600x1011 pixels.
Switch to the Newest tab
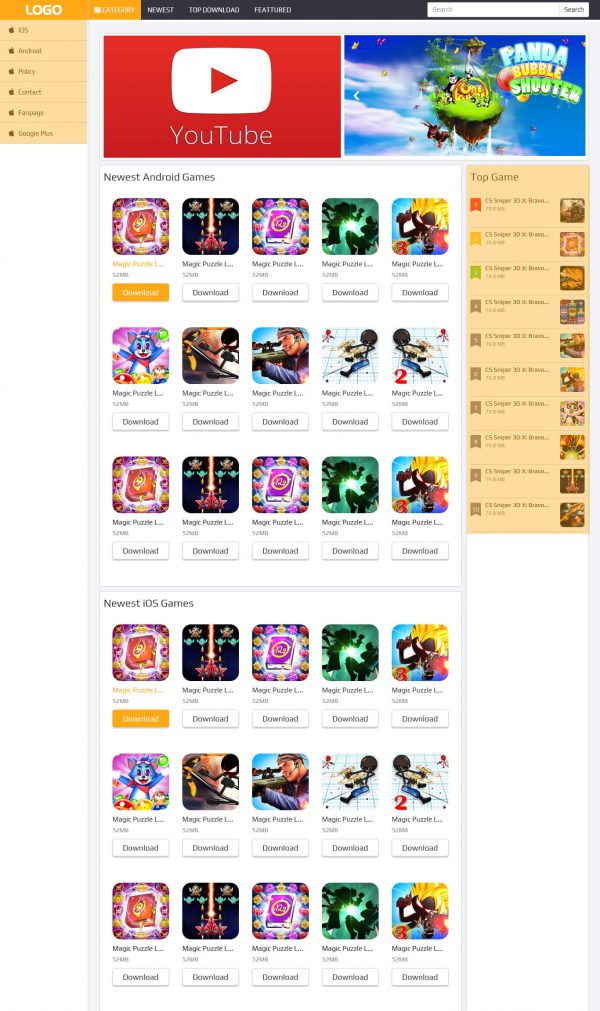coord(160,10)
